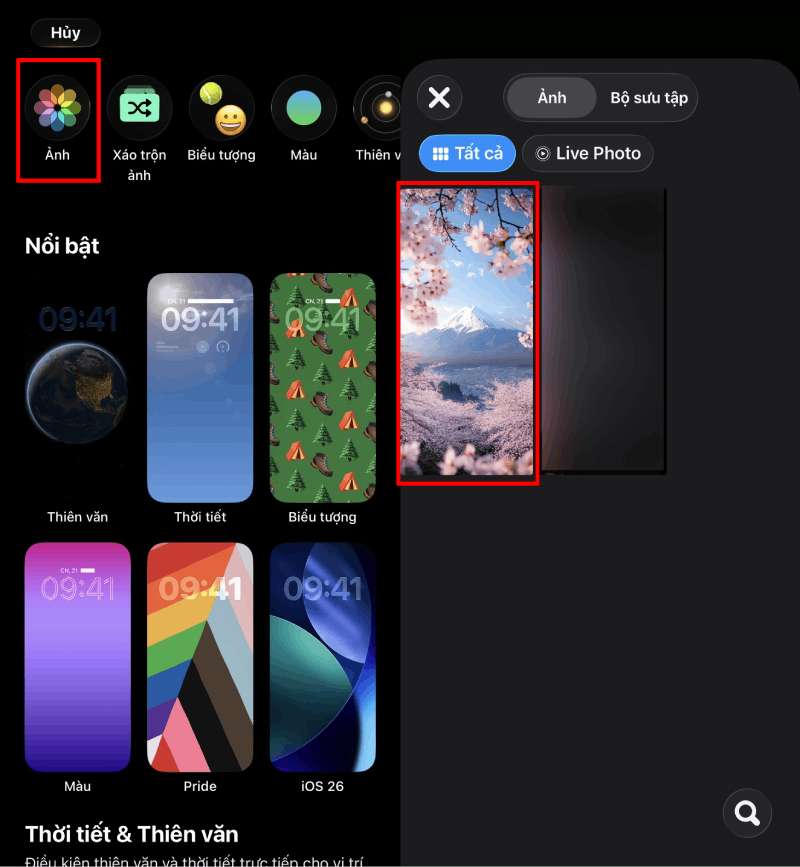The width and height of the screenshot is (800, 867).
Task: Open the photo search magnifier
Action: (x=747, y=813)
